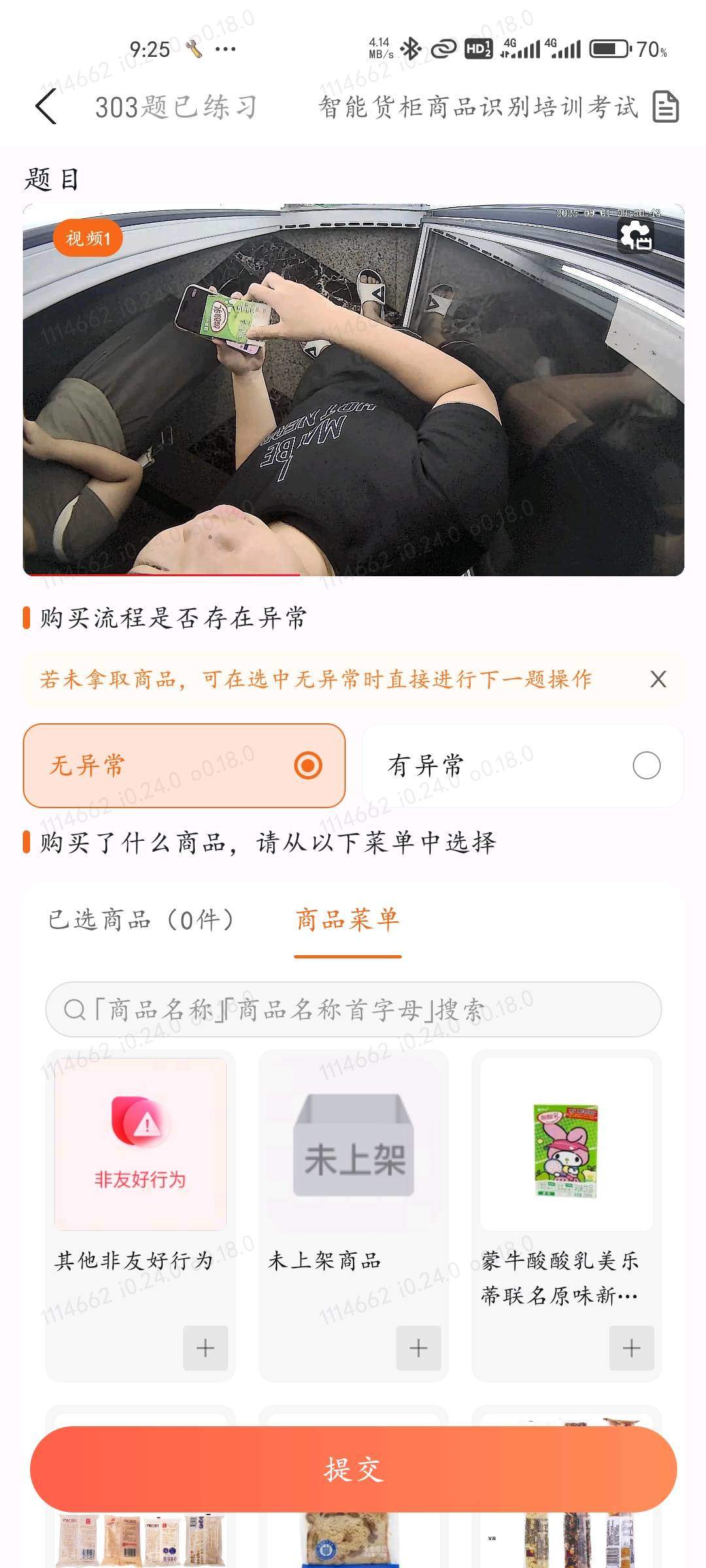Open the 其他非友好行为 card
This screenshot has height=1568, width=706.
141,1145
